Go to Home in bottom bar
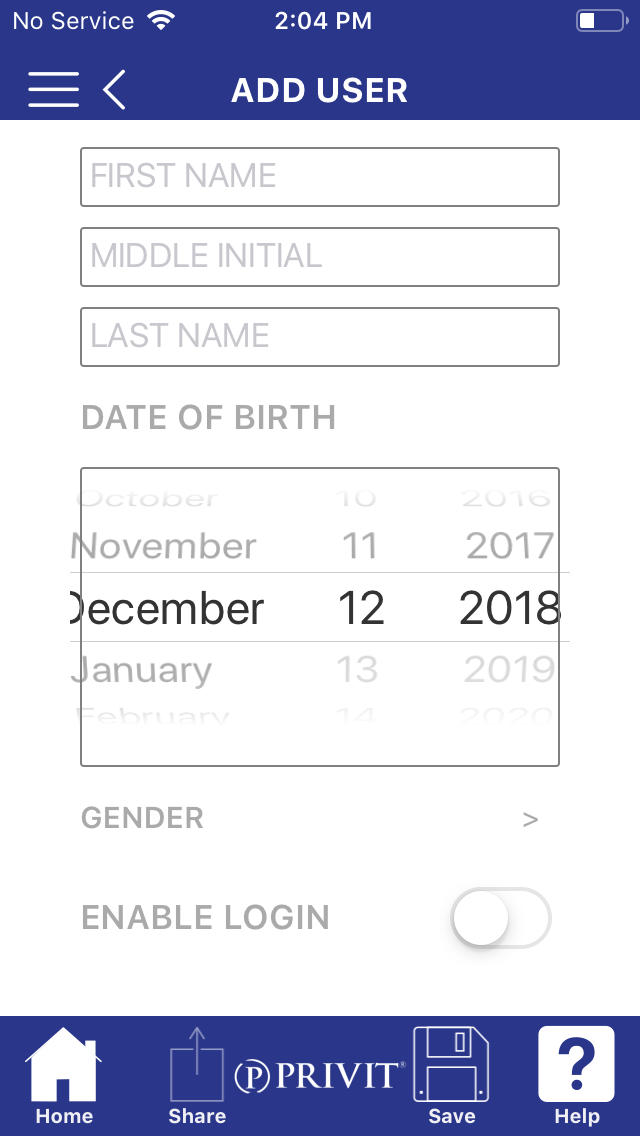 64,1077
